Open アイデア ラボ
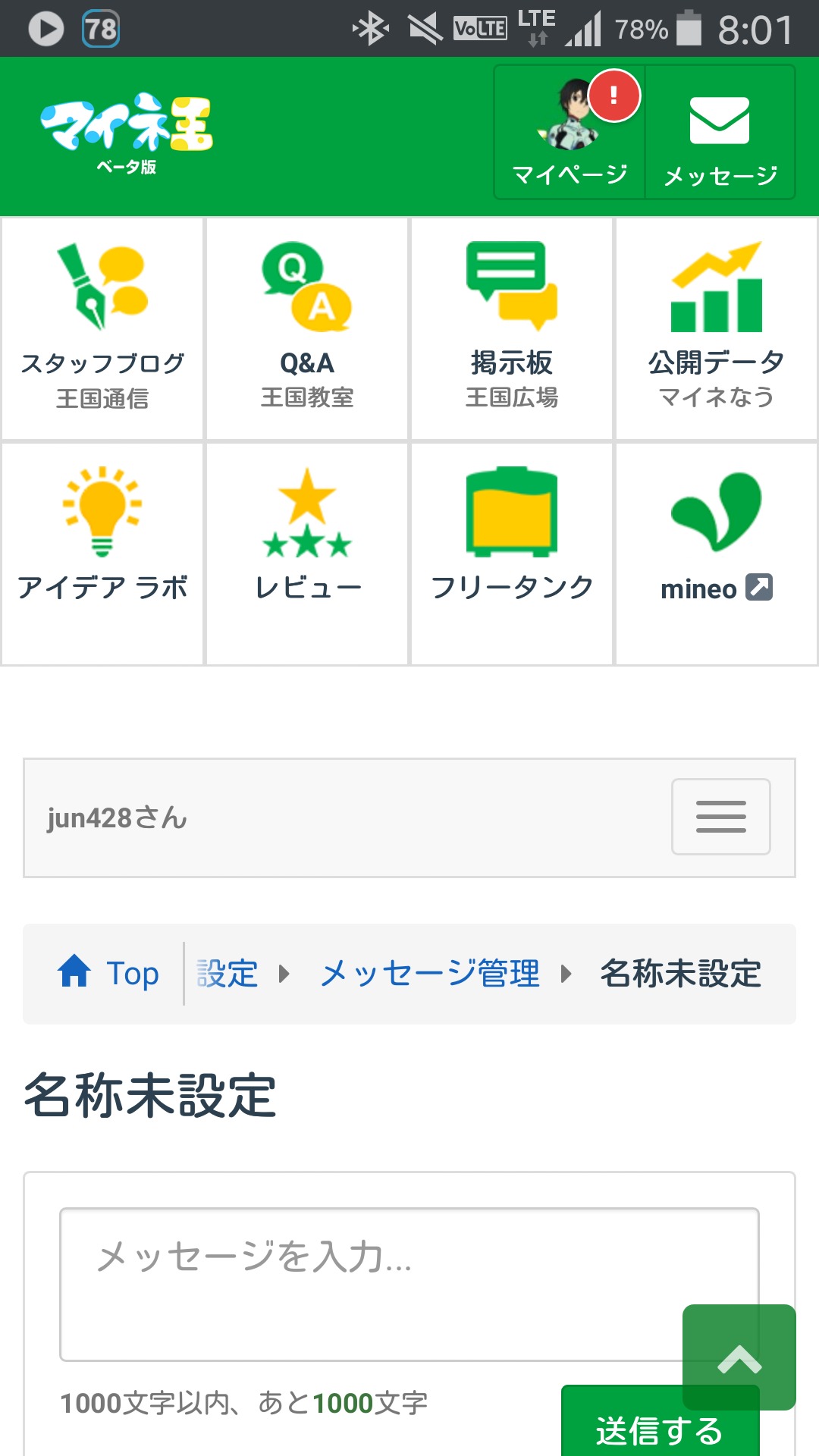Viewport: 819px width, 1456px height. point(102,554)
